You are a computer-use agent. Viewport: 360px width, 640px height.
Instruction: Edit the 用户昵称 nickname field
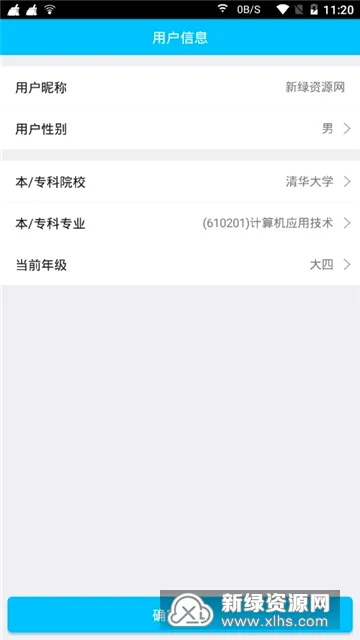pyautogui.click(x=180, y=87)
